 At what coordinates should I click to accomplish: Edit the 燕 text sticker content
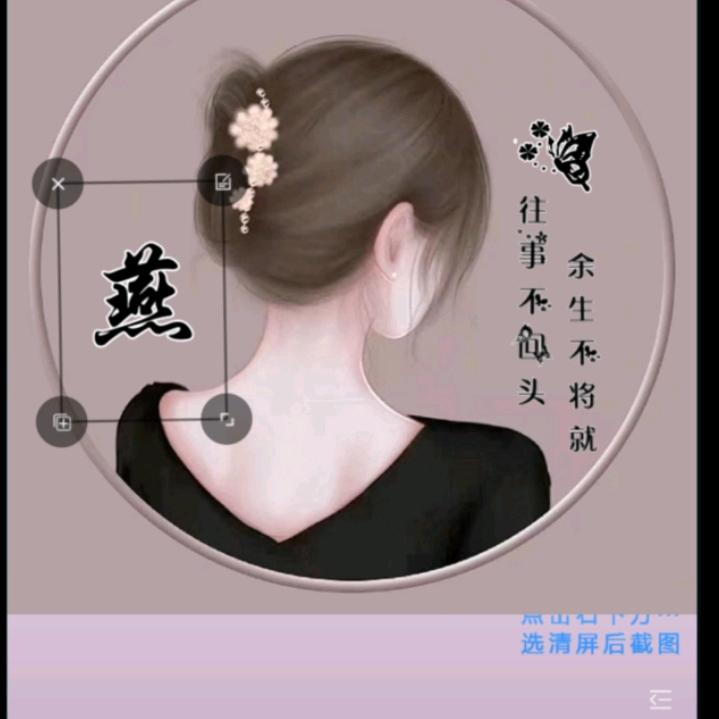[222, 182]
